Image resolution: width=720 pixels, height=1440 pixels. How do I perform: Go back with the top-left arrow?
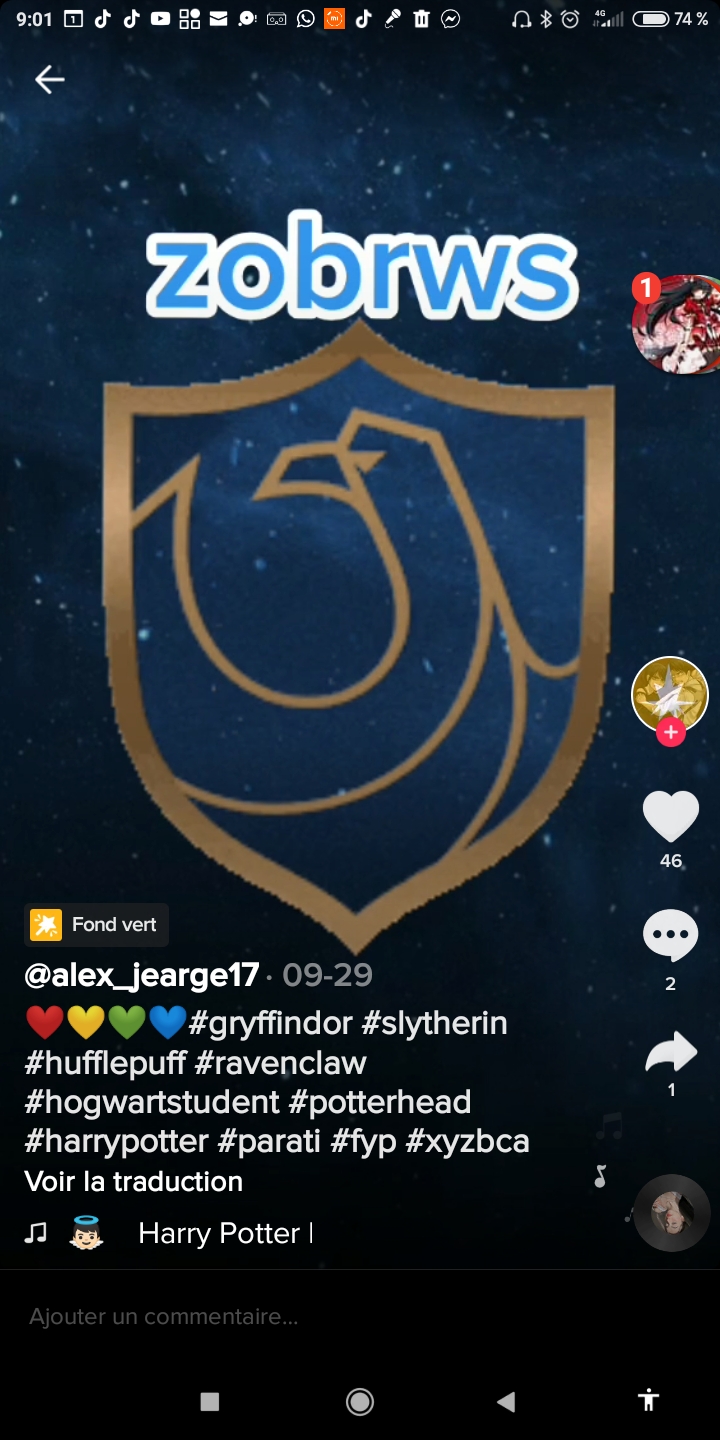point(49,80)
